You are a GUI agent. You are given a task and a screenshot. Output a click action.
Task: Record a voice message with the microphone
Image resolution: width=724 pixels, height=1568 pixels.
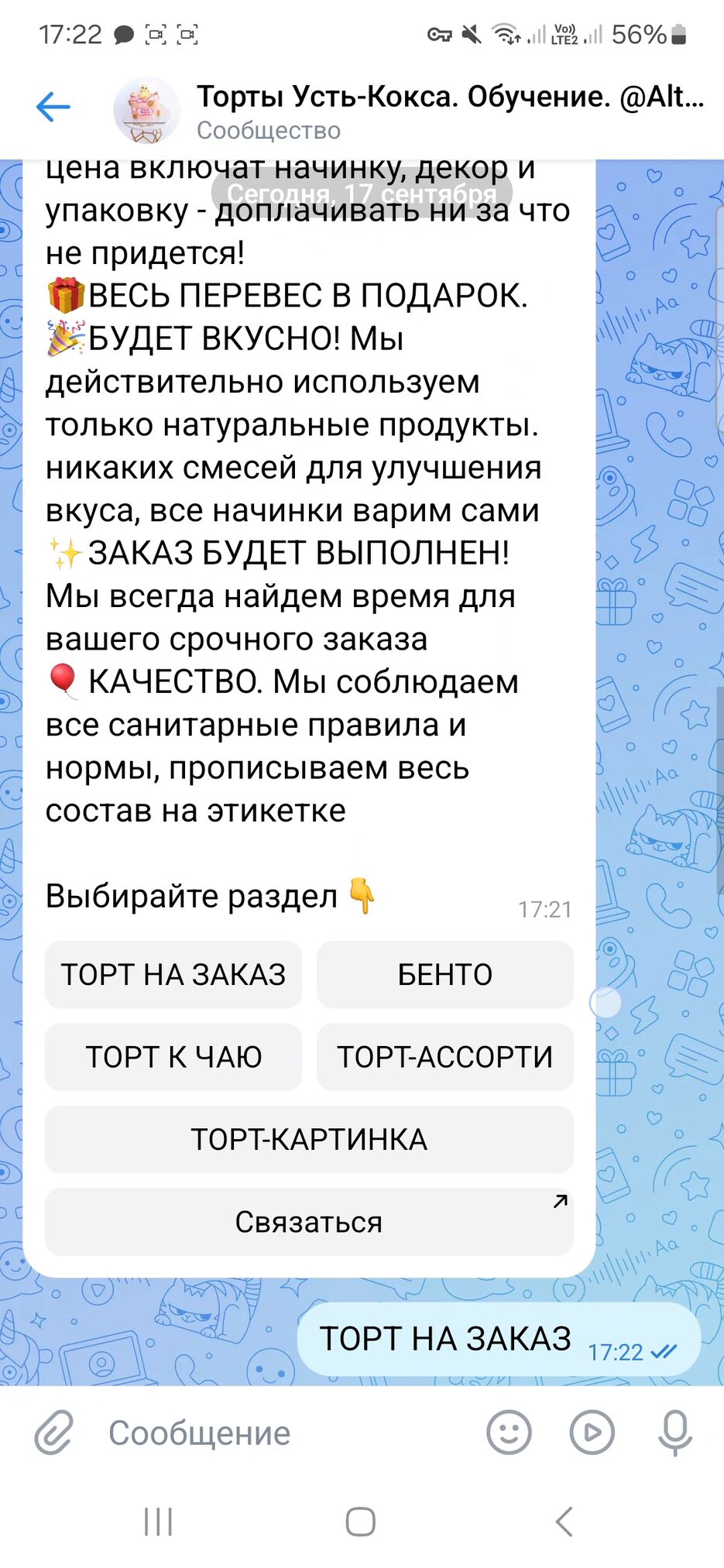click(675, 1432)
